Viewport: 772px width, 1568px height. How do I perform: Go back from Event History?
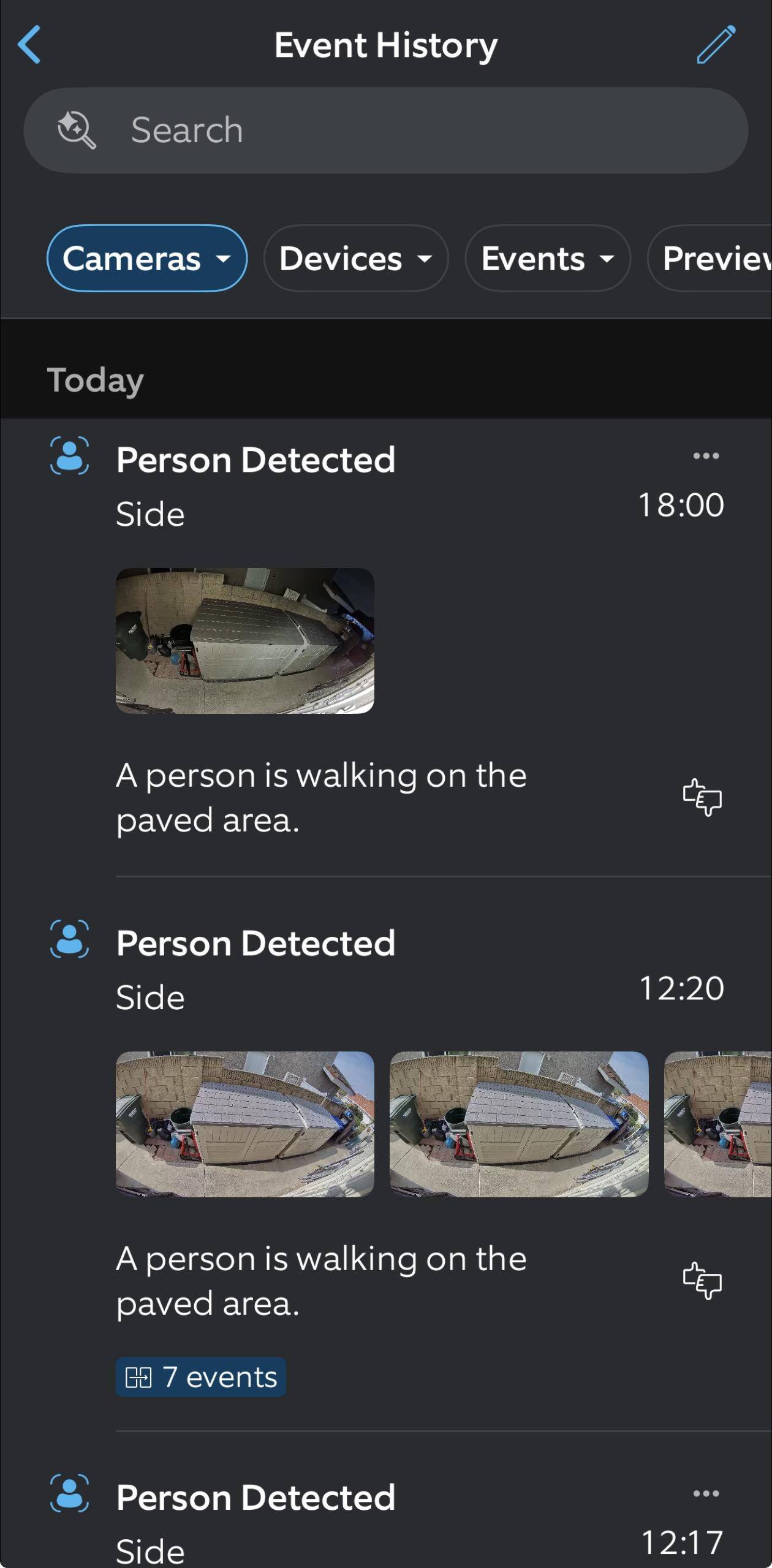[x=29, y=45]
